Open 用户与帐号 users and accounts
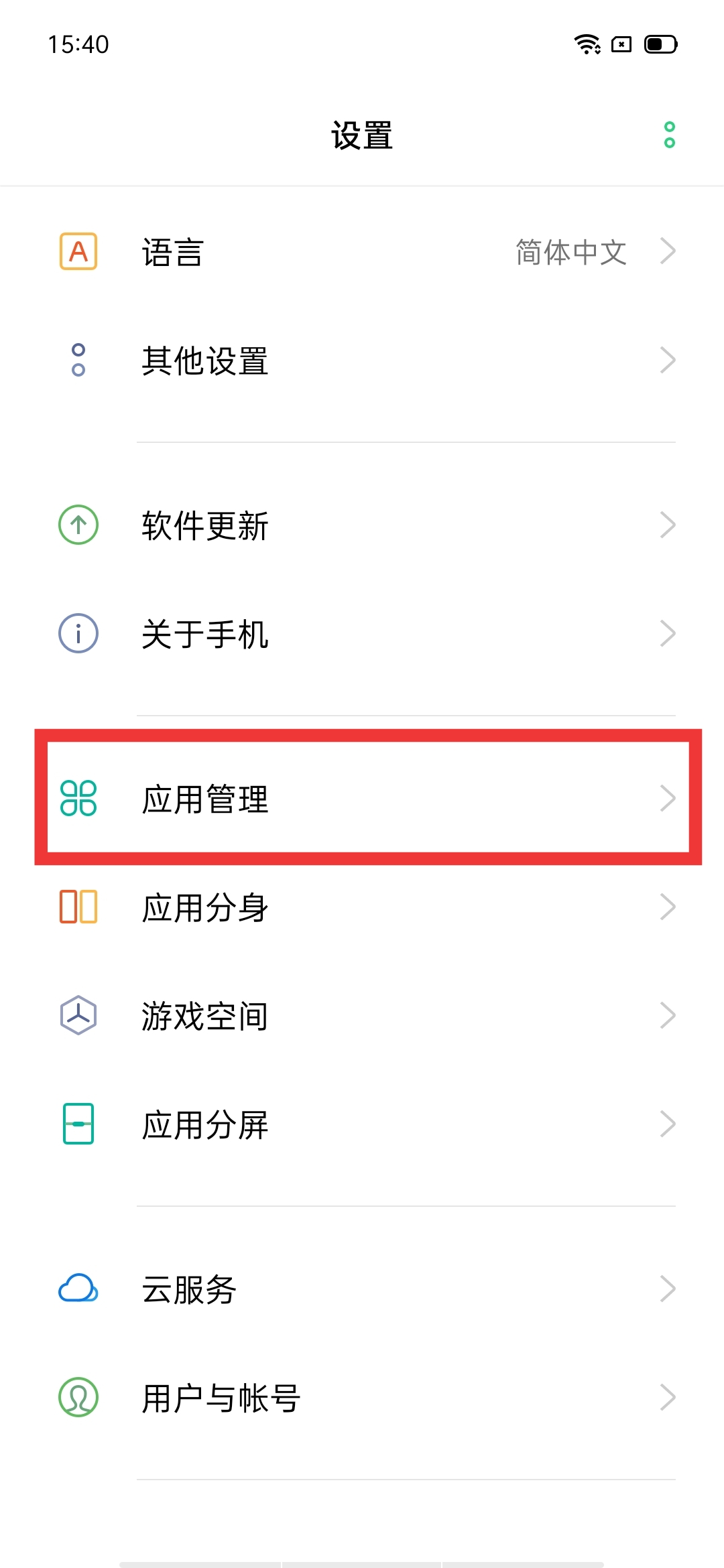Viewport: 724px width, 1568px height. [362, 1398]
